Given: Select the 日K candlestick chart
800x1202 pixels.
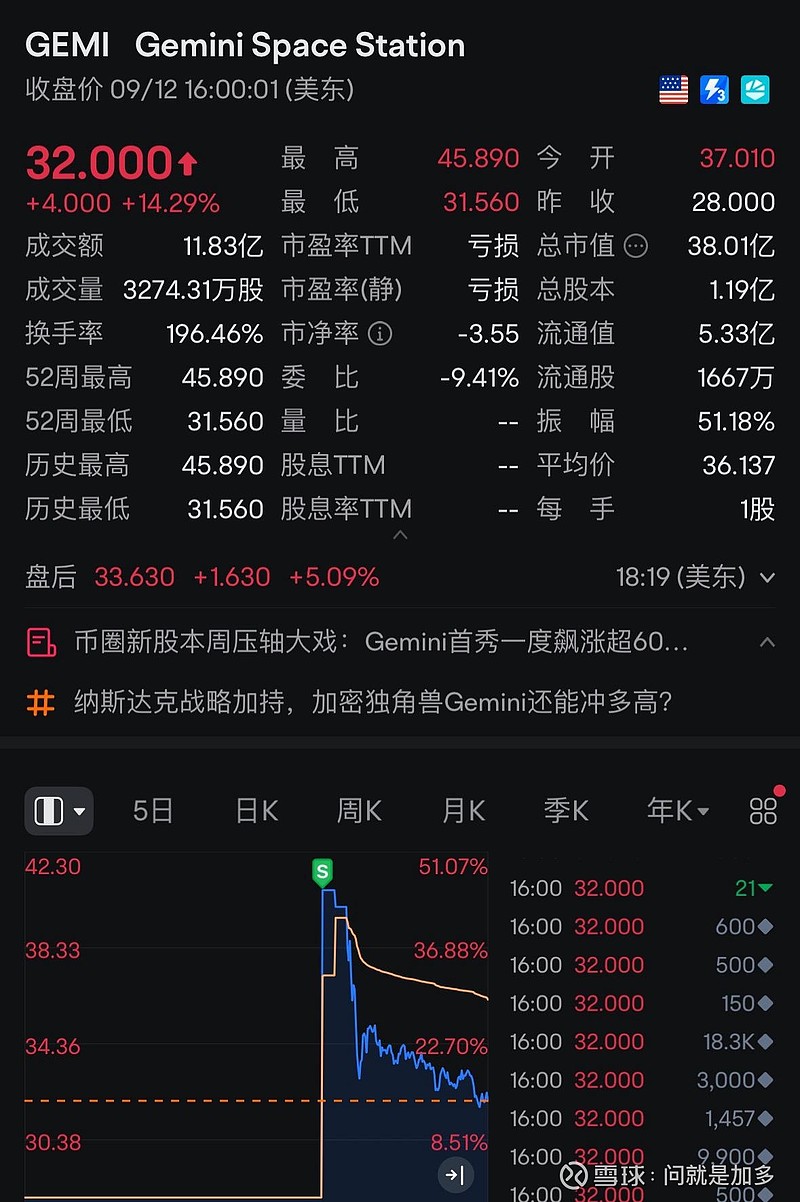Looking at the screenshot, I should point(256,810).
